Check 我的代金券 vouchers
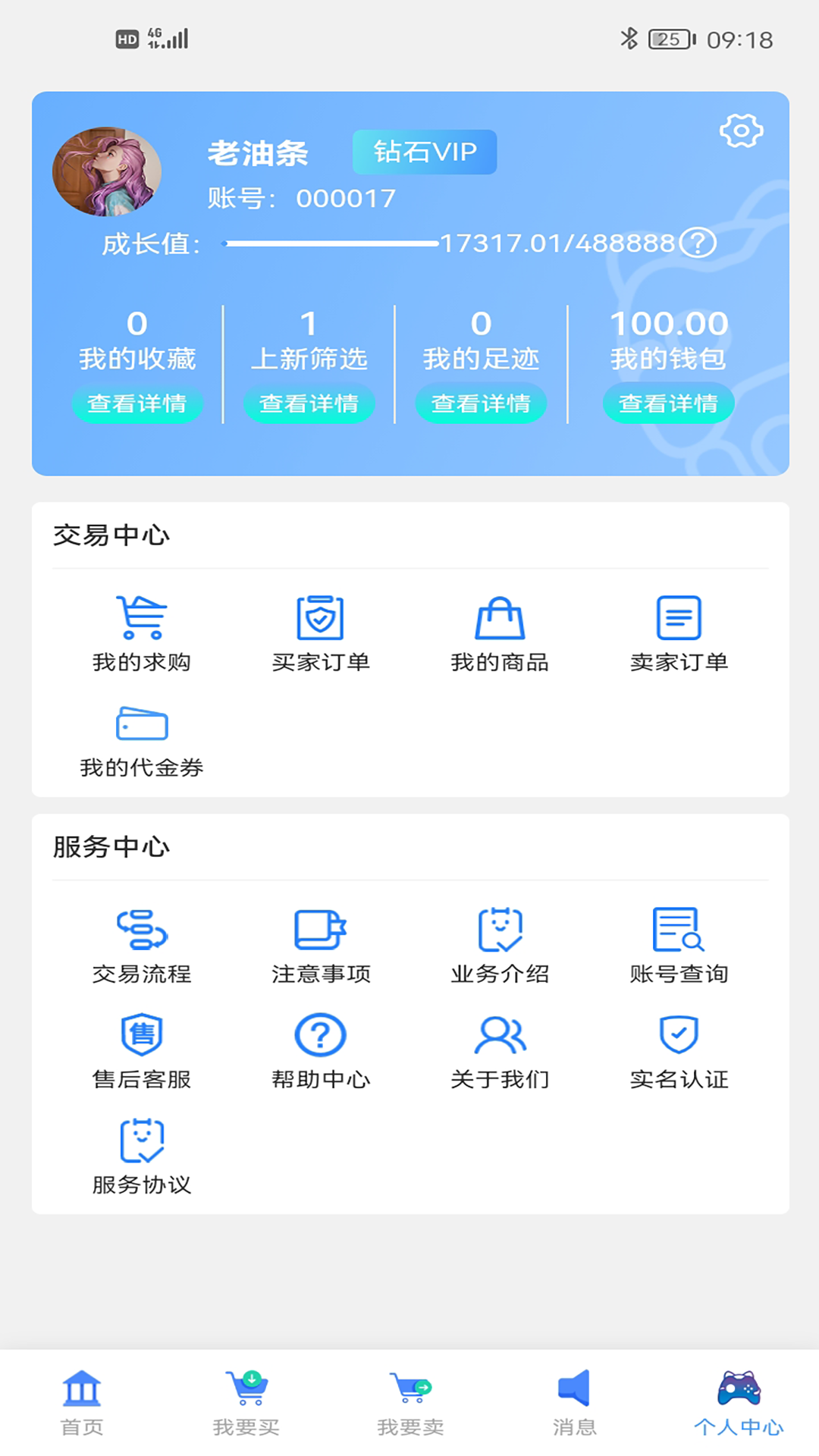The image size is (819, 1456). (142, 741)
